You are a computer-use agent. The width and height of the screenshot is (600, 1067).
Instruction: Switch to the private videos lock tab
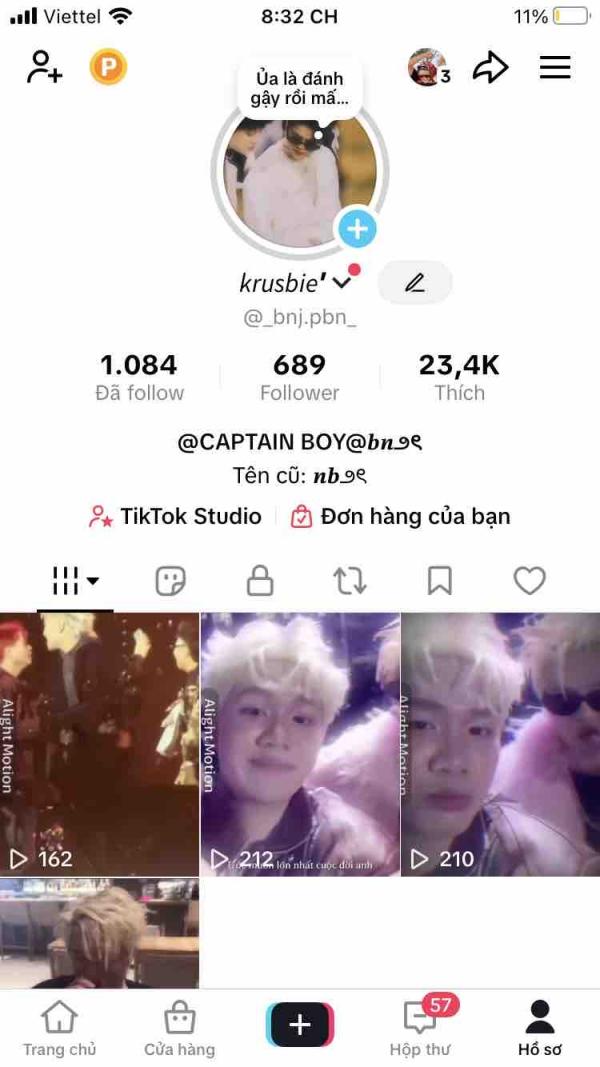(260, 580)
